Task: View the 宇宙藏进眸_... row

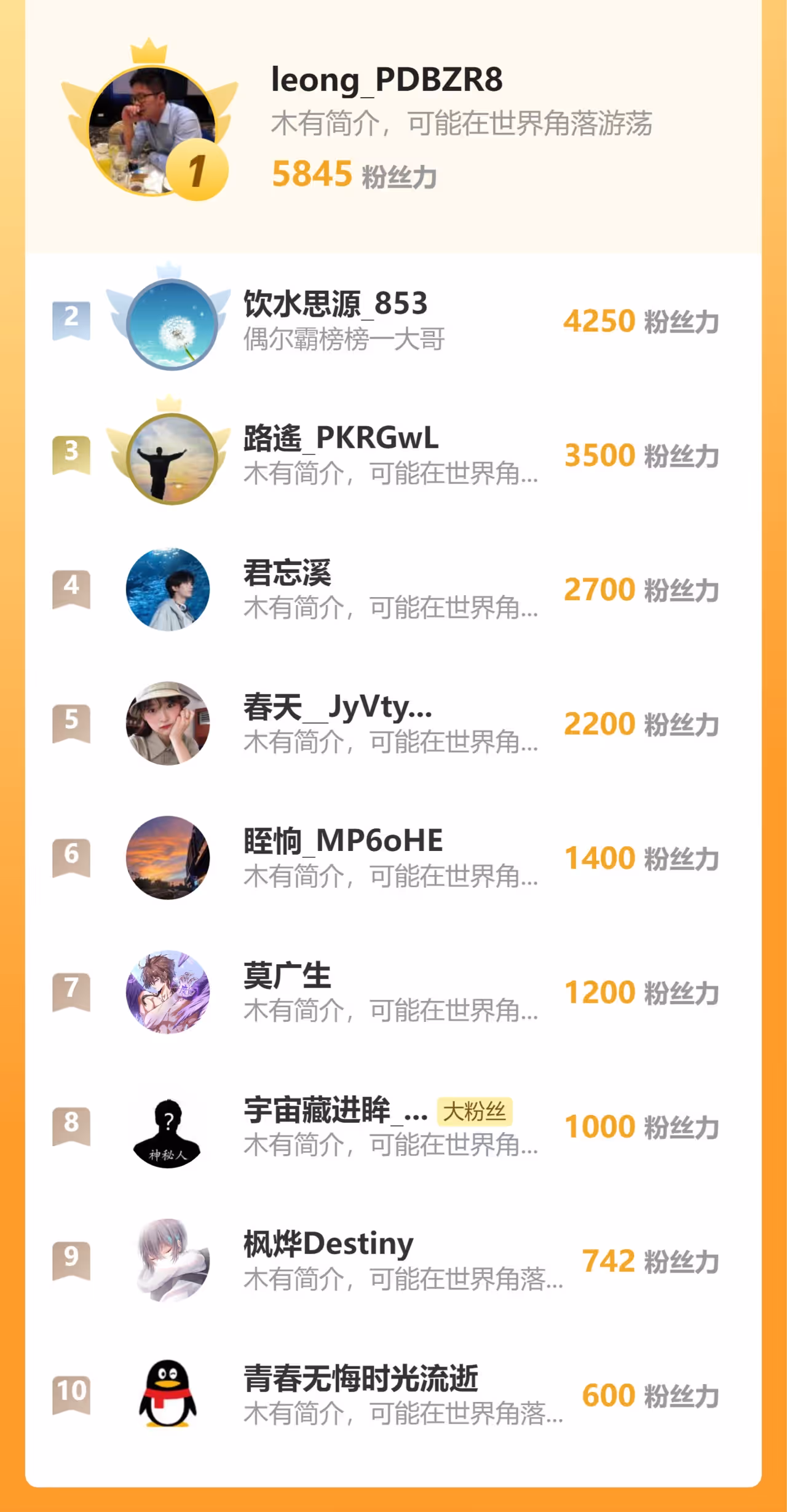Action: 393,1126
